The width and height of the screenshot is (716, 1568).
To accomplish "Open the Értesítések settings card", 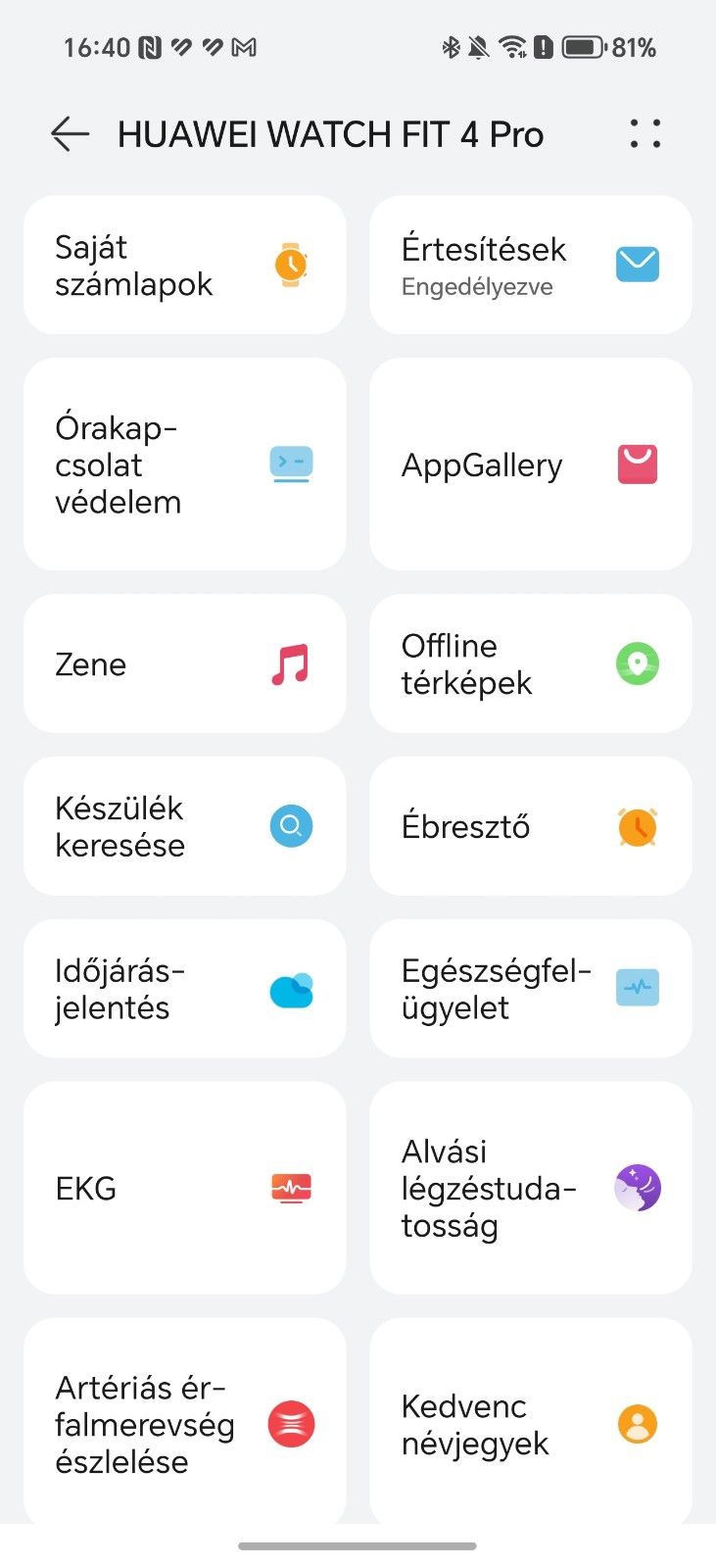I will click(530, 266).
